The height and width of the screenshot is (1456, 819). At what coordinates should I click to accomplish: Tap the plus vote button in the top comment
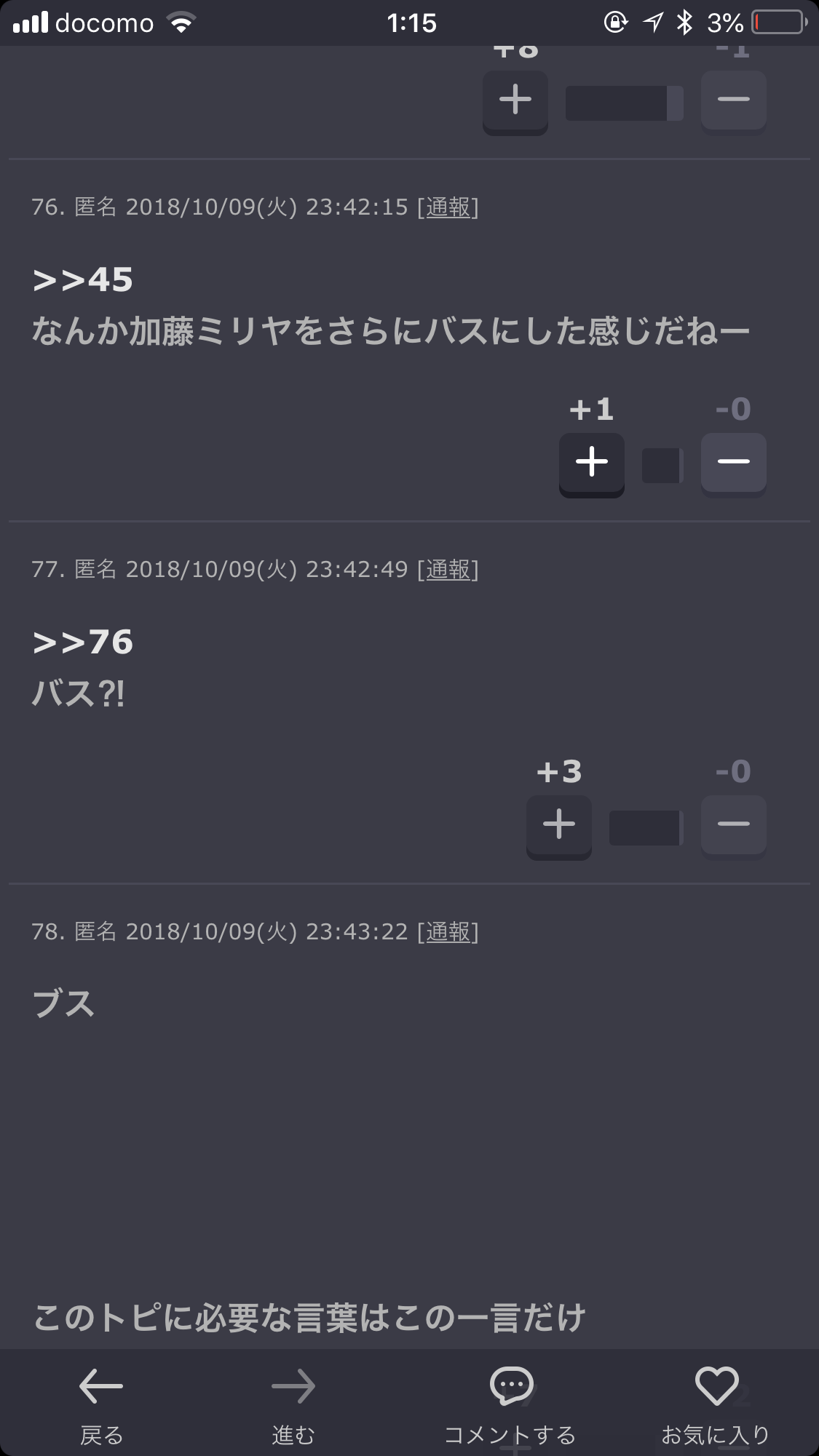click(515, 102)
